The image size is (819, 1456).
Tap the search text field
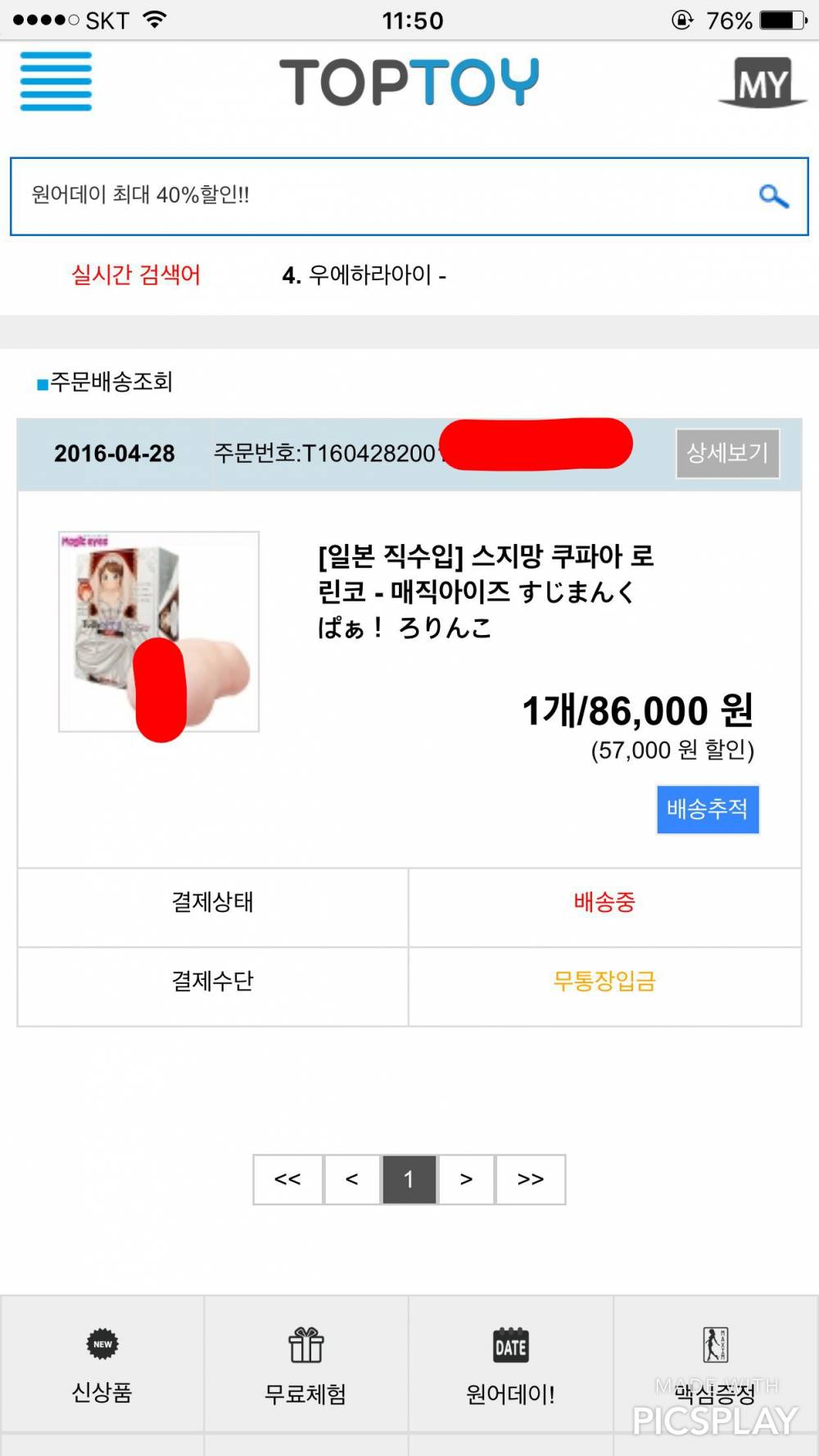click(385, 196)
